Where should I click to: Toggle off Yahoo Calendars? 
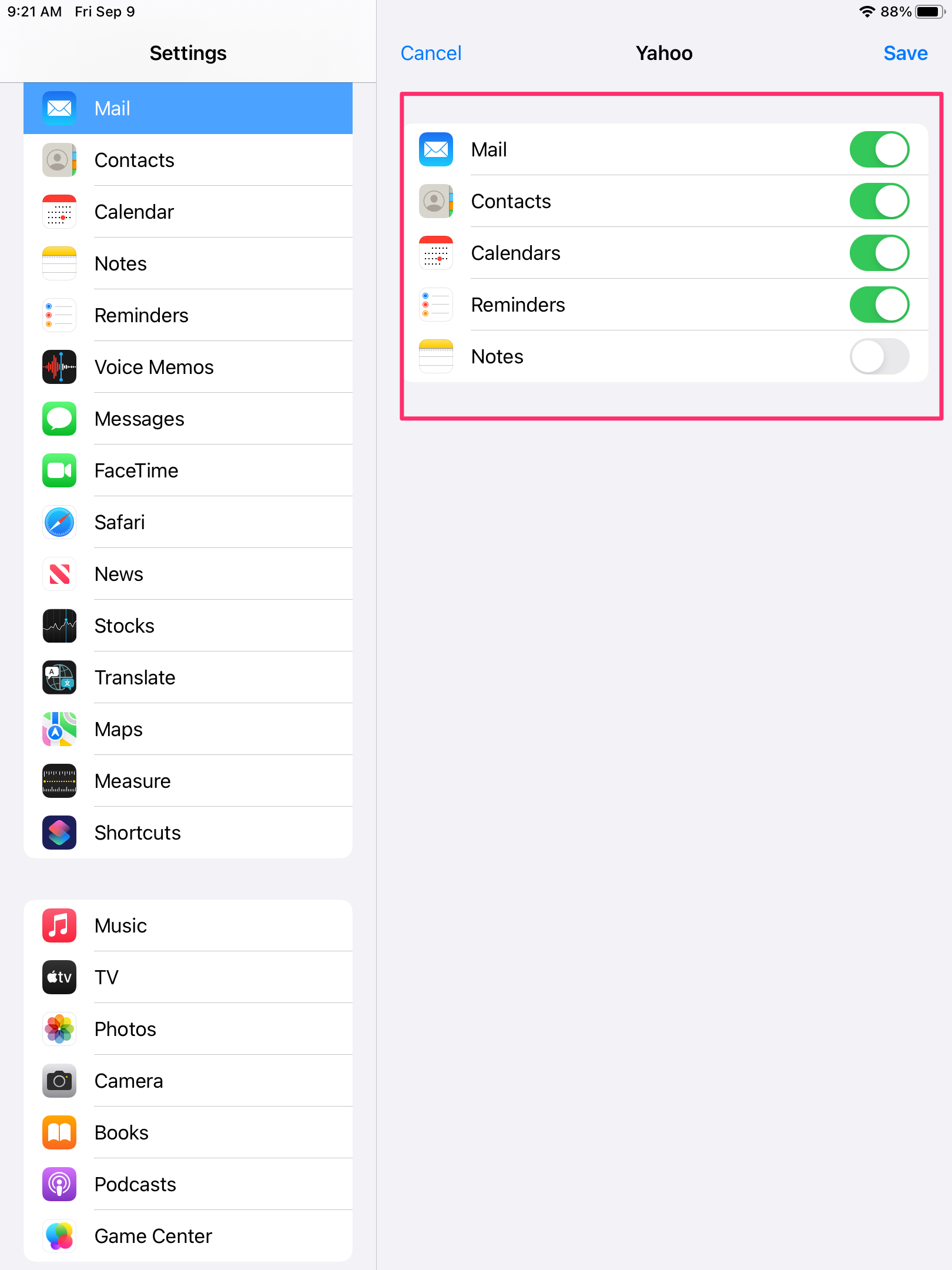pos(879,253)
